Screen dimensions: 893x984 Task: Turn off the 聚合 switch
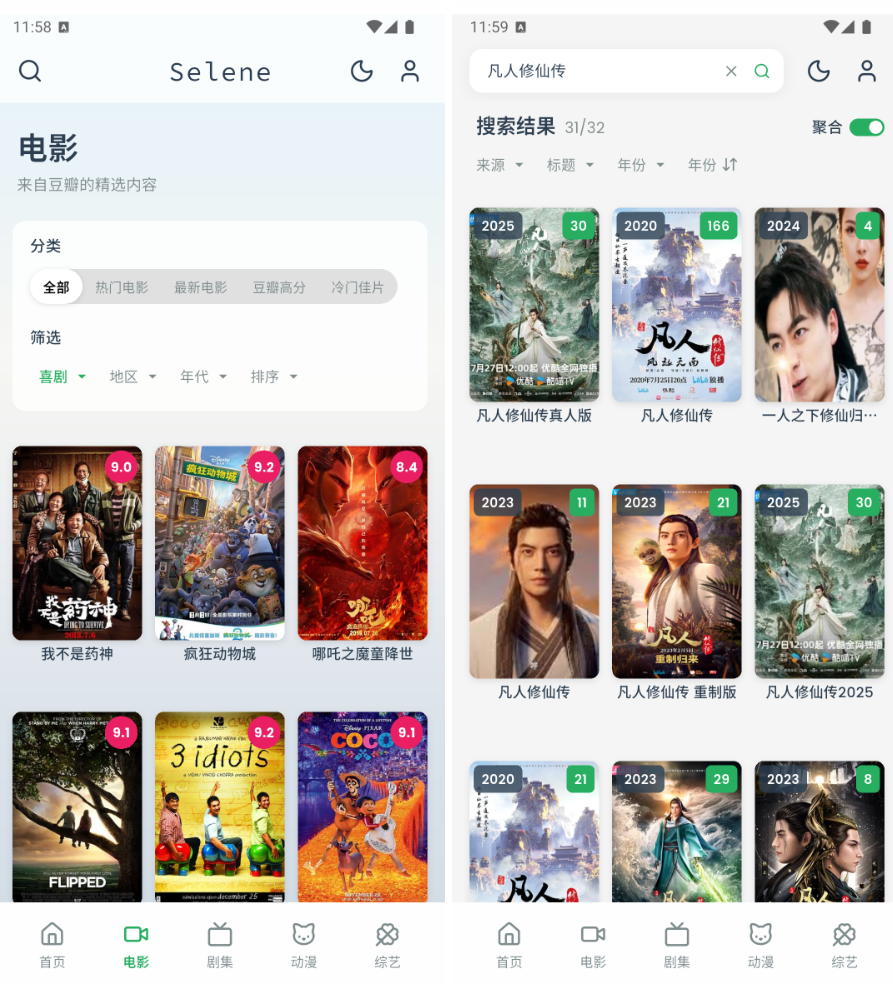point(866,127)
